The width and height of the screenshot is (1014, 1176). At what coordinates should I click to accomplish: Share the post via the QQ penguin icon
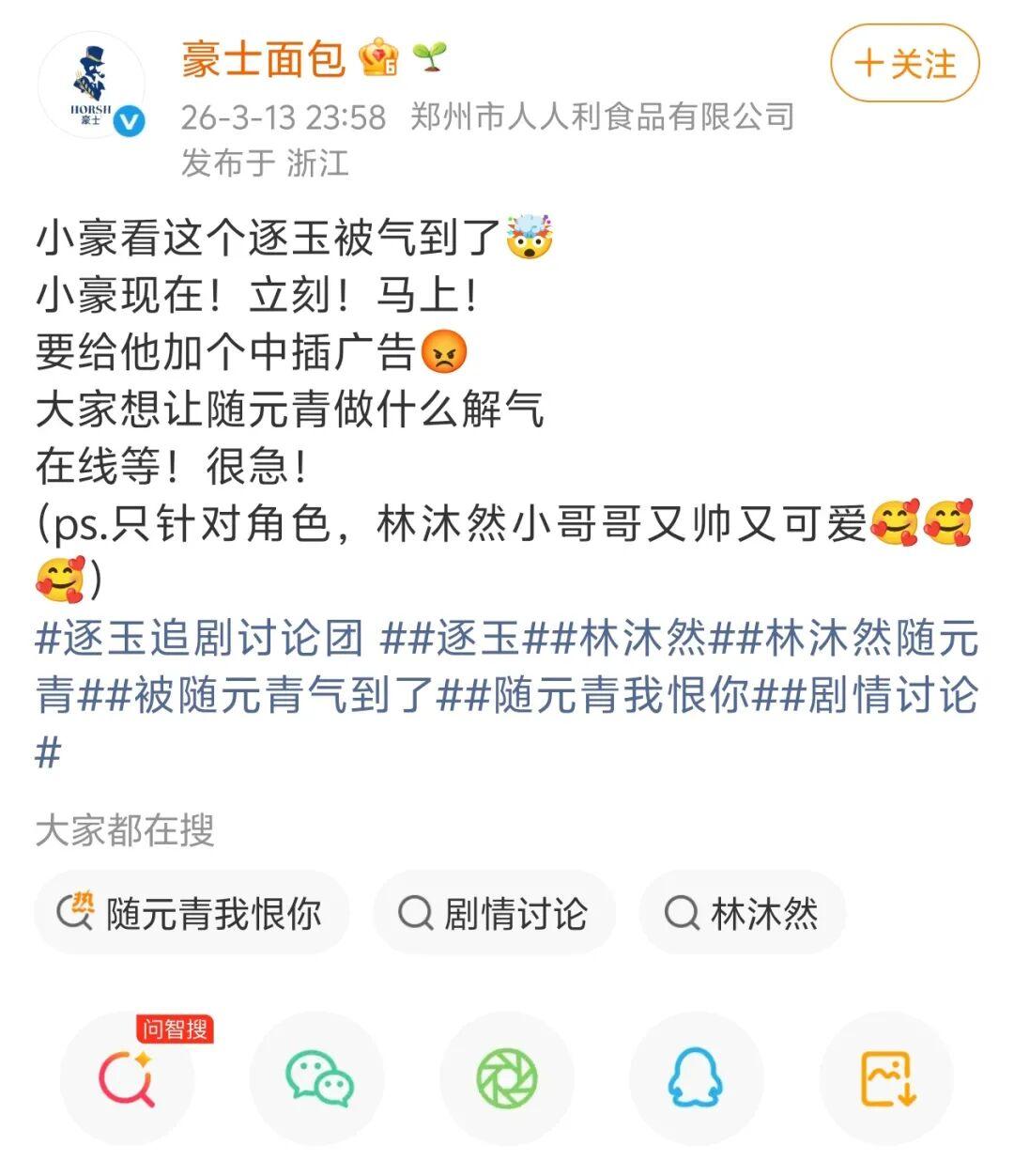[695, 1080]
